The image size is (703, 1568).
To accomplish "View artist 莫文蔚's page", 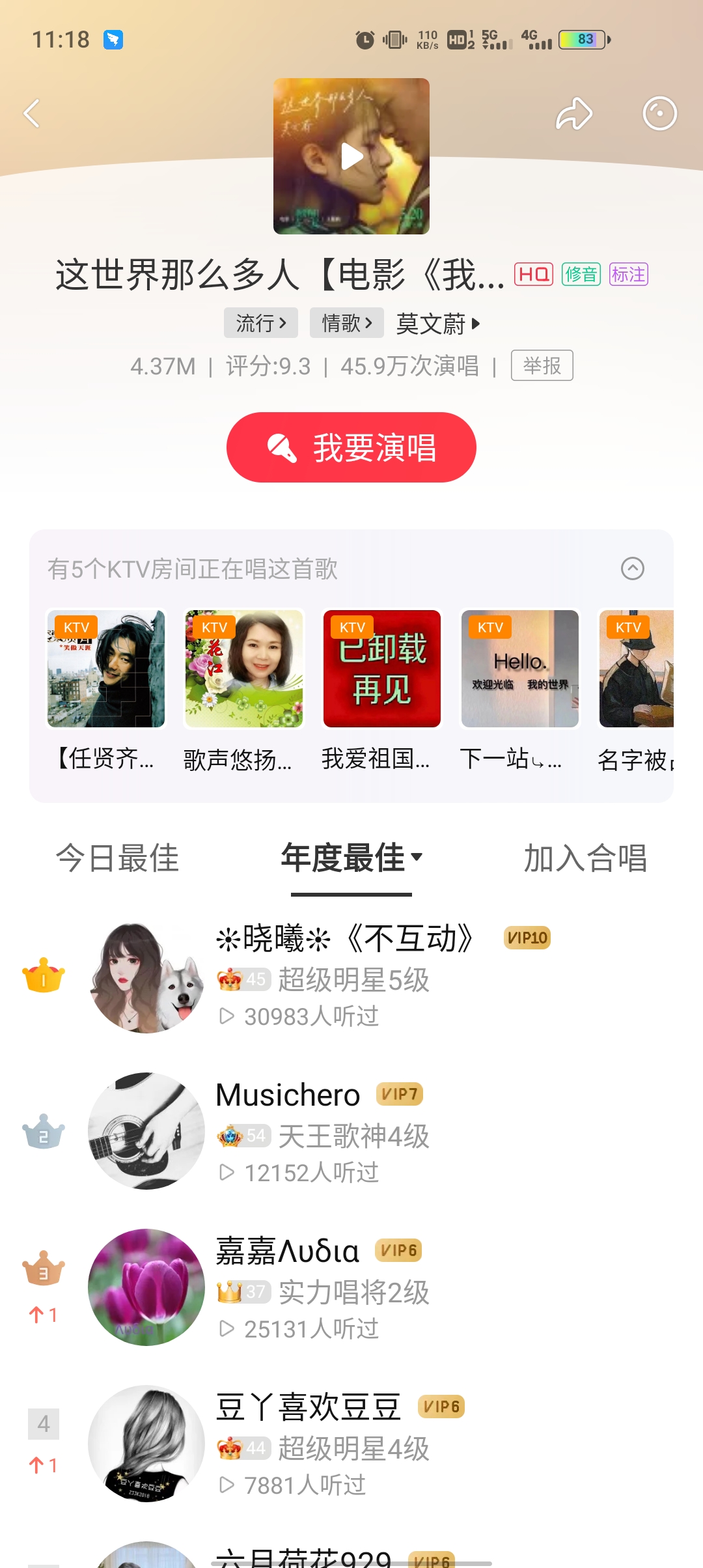I will pyautogui.click(x=437, y=324).
